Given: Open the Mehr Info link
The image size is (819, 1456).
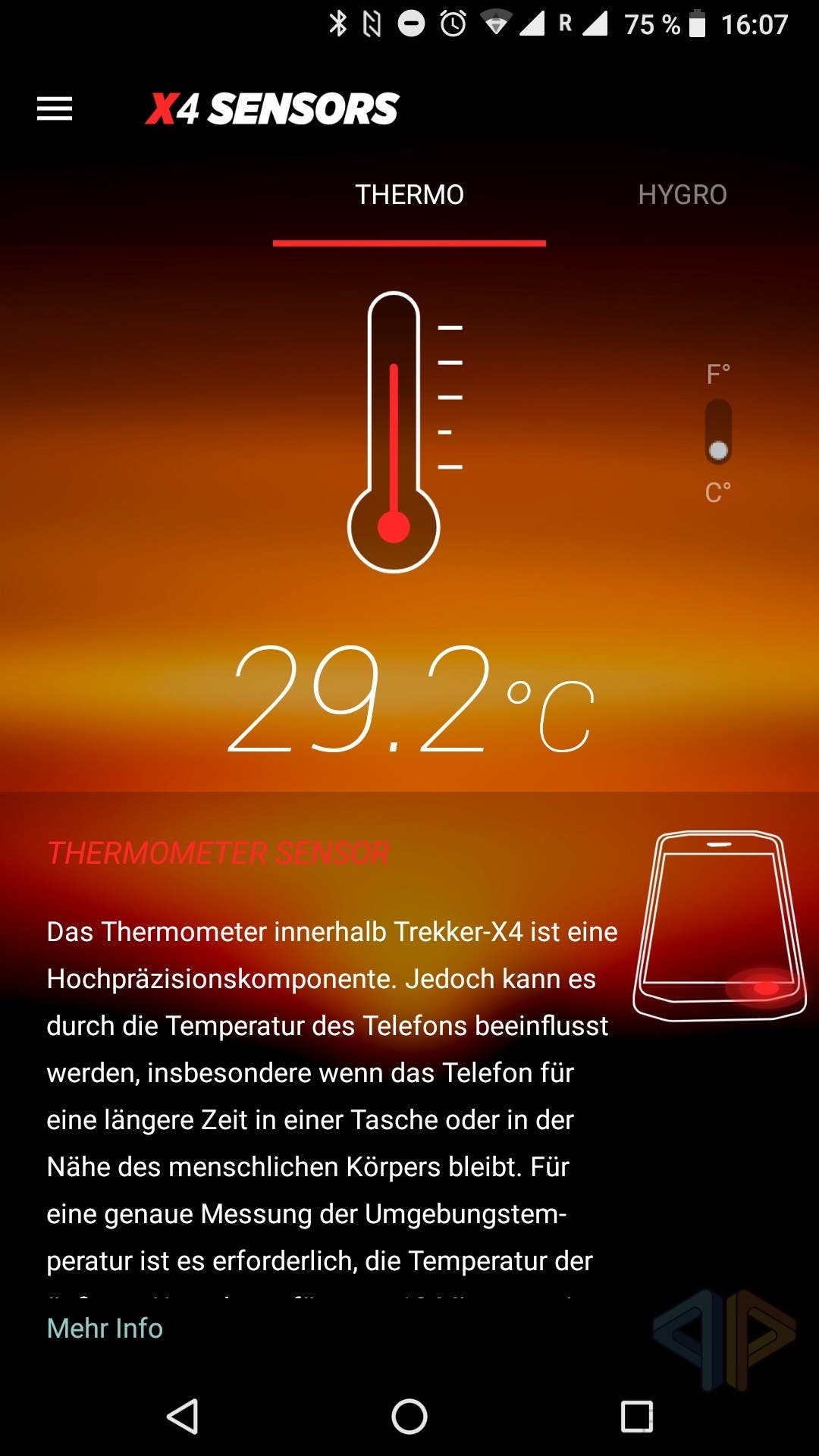Looking at the screenshot, I should (x=105, y=1329).
